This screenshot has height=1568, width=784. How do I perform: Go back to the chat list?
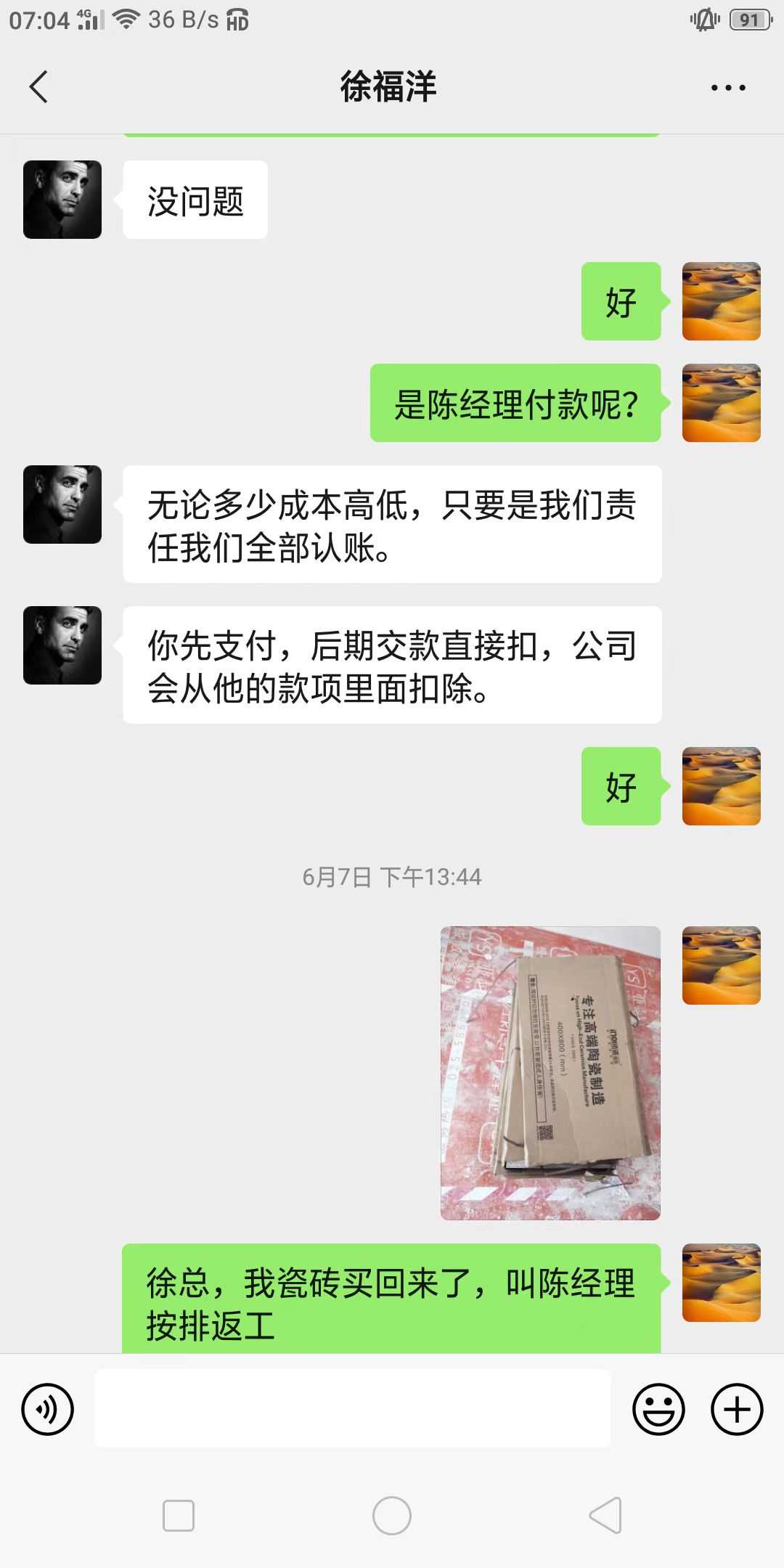(39, 87)
